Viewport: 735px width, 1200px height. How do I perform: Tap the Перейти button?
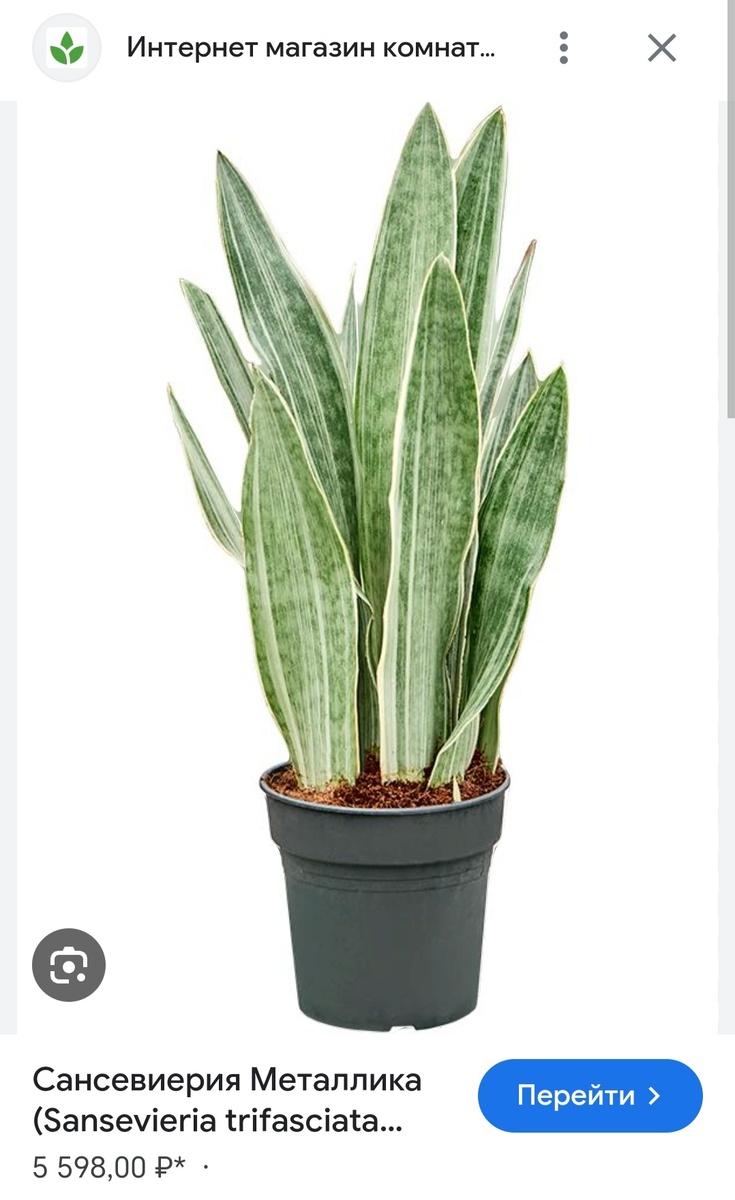tap(590, 1096)
